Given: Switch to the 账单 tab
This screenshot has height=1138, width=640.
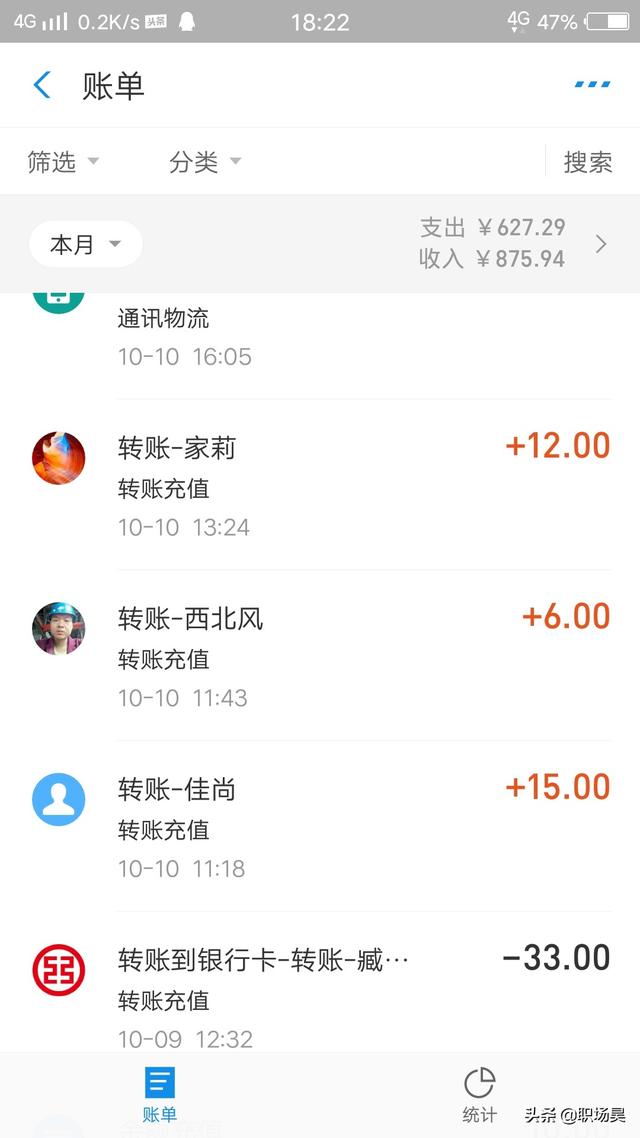Looking at the screenshot, I should coord(160,1094).
